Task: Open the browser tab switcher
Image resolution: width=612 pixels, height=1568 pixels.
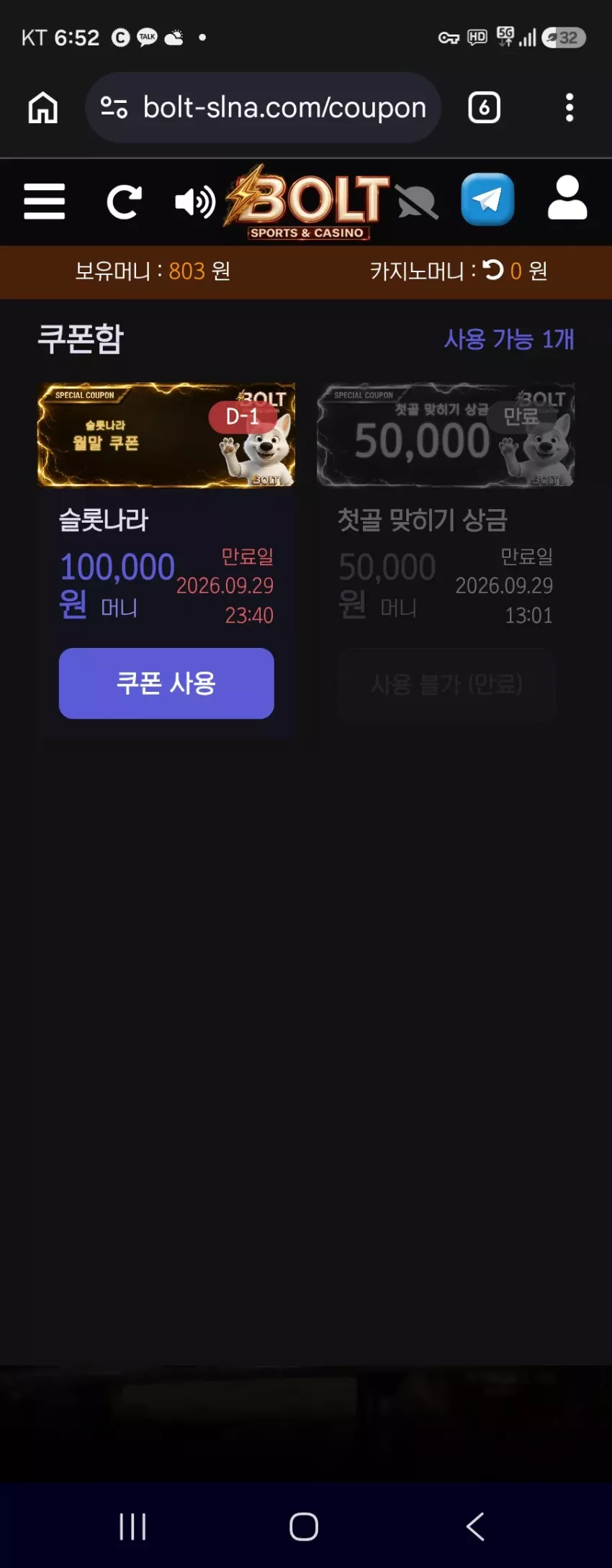Action: coord(484,108)
